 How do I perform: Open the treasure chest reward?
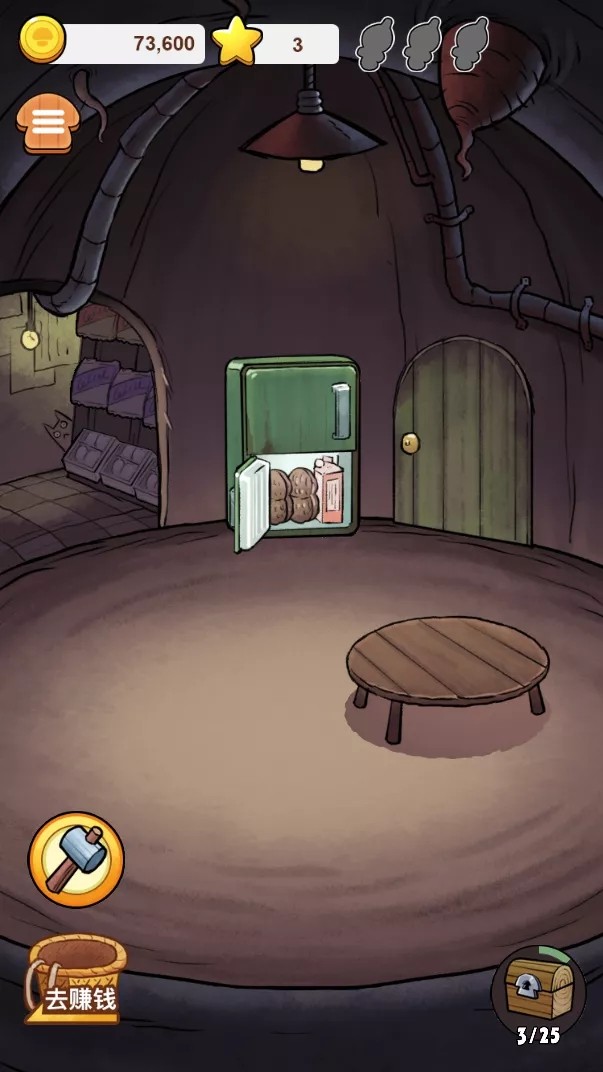(x=538, y=988)
